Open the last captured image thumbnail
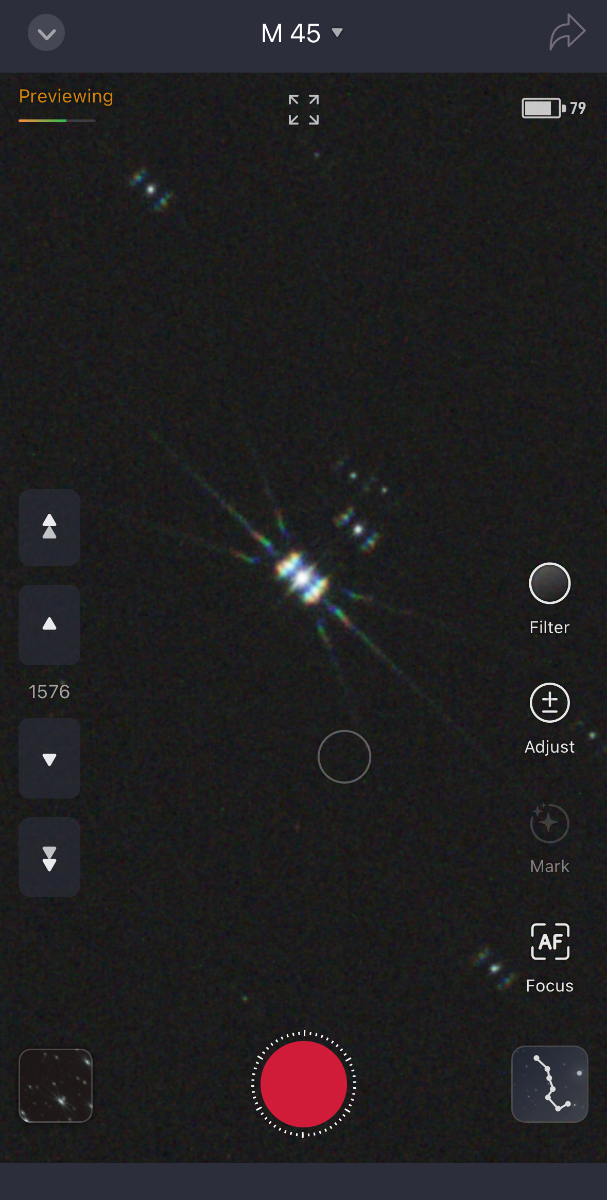 [x=56, y=1085]
